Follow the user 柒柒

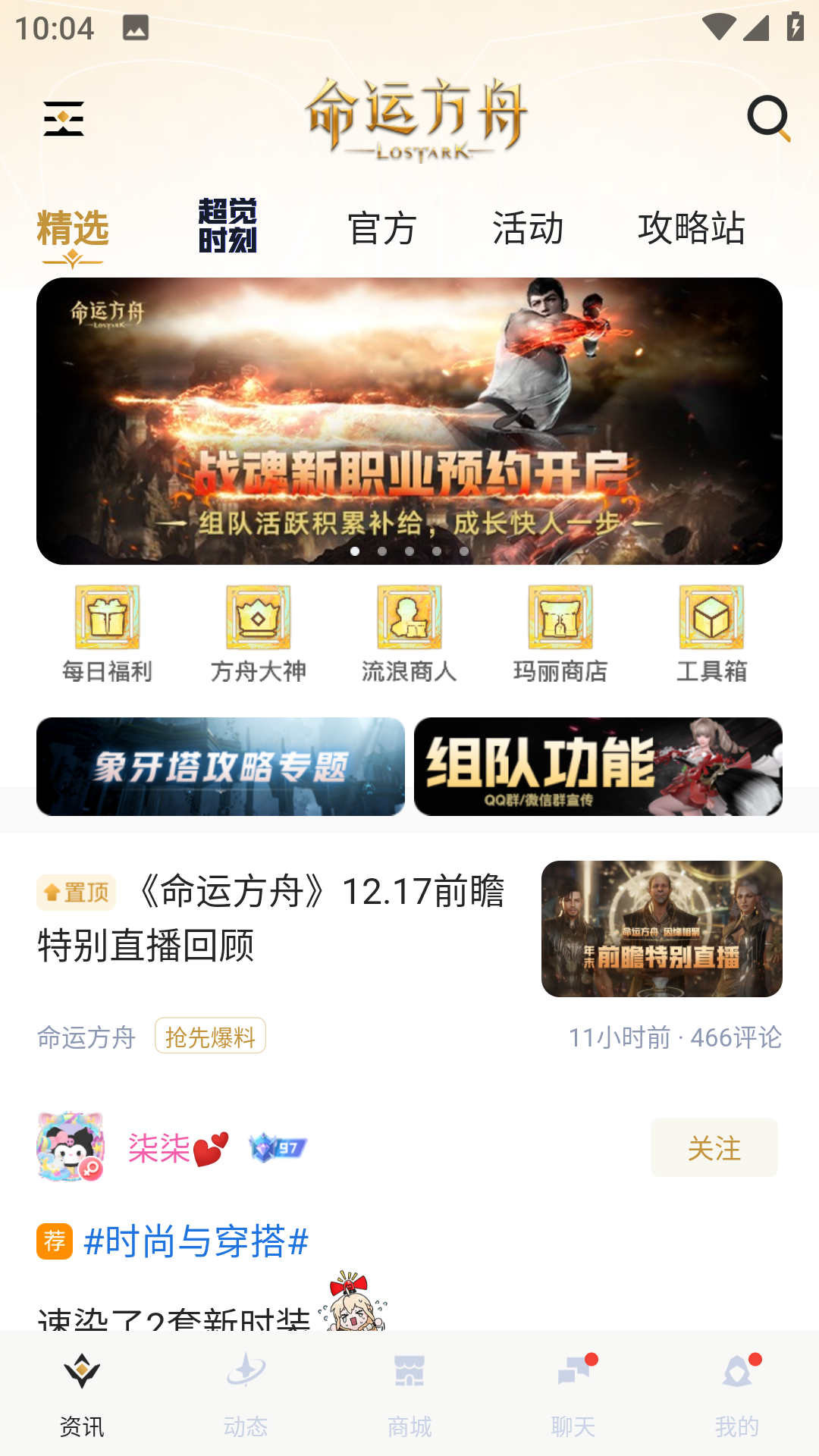714,1147
